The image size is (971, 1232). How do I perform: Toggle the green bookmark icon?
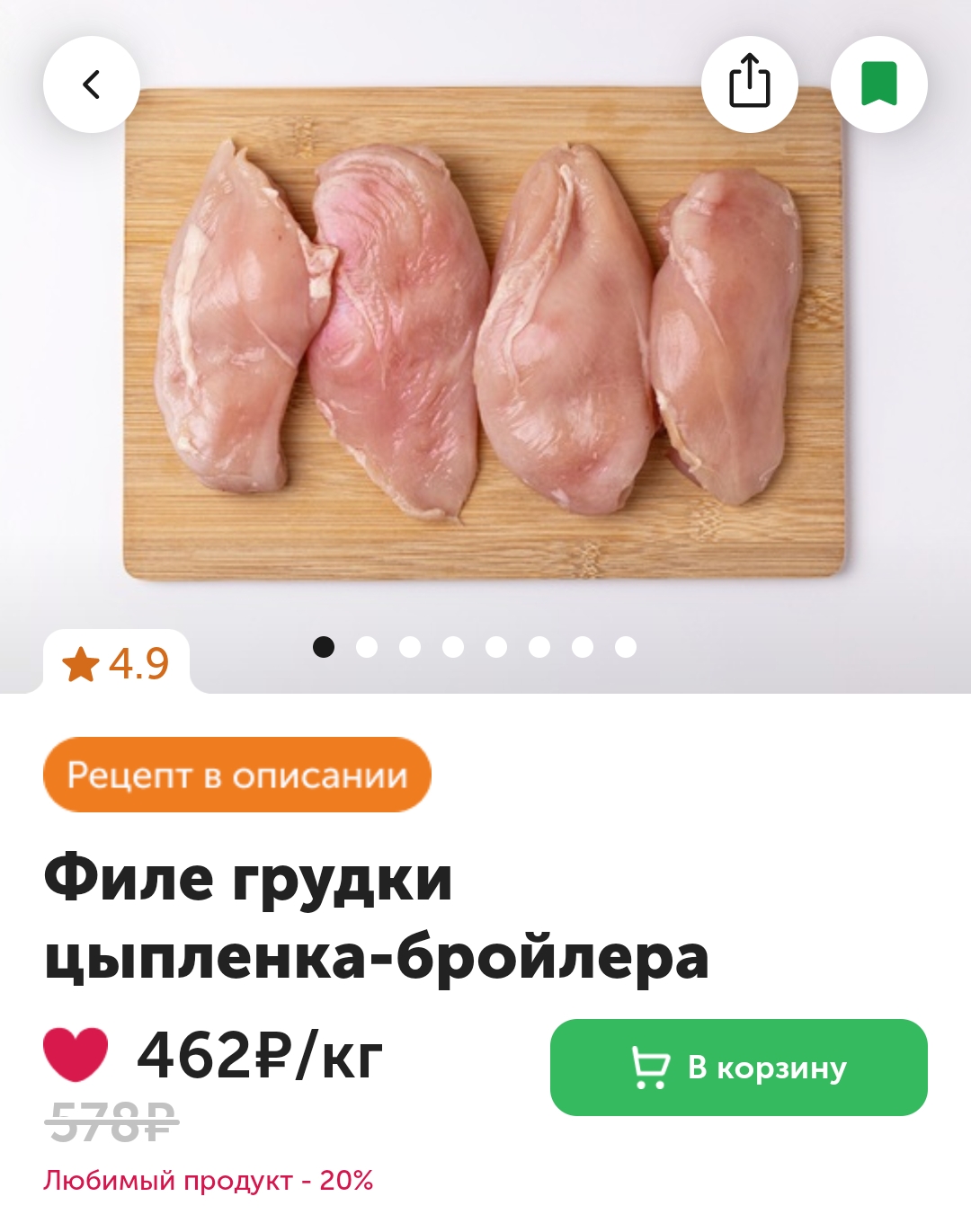(x=878, y=84)
